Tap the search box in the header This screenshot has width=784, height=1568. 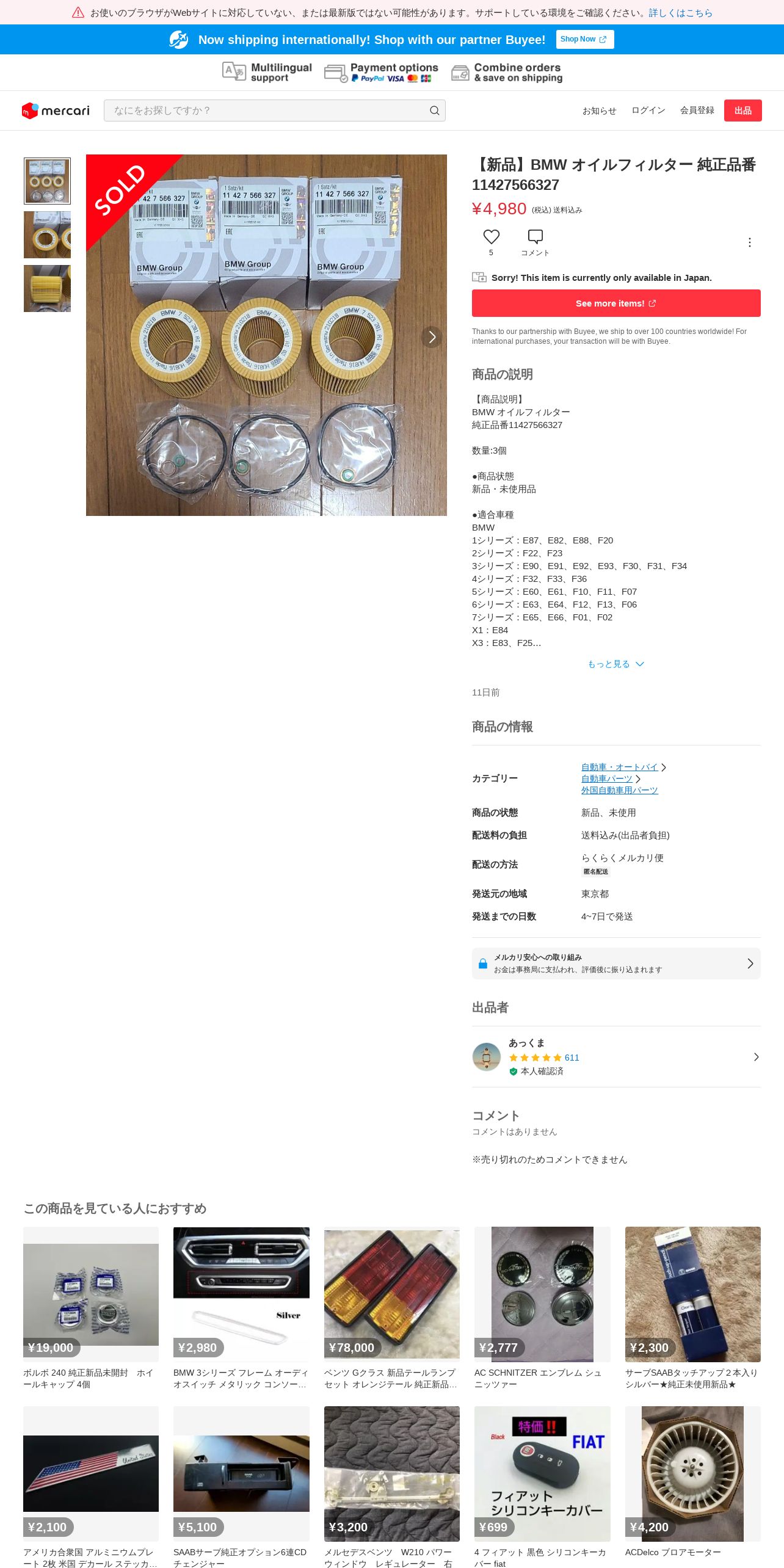274,111
